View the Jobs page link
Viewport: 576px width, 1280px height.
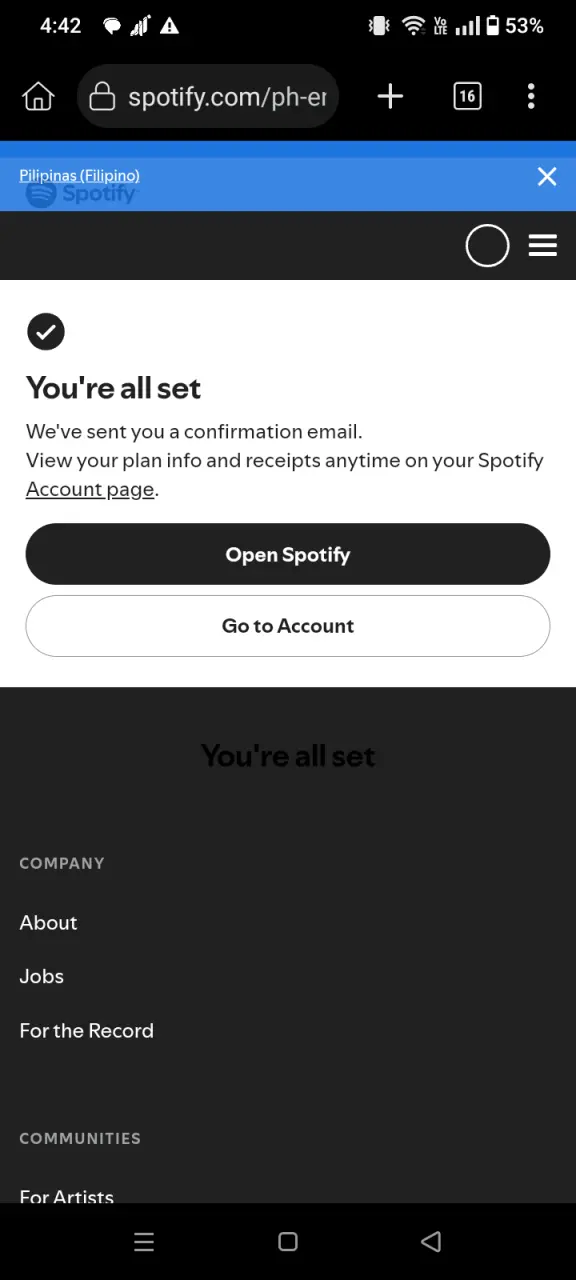42,976
